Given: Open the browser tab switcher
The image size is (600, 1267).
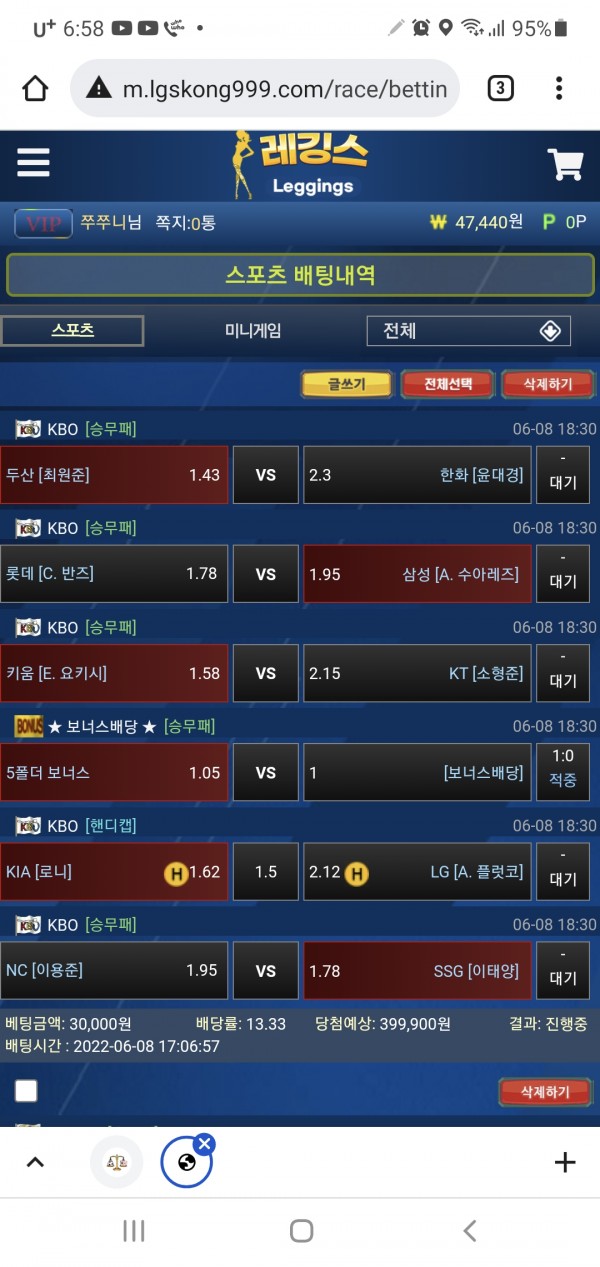Looking at the screenshot, I should pyautogui.click(x=500, y=89).
